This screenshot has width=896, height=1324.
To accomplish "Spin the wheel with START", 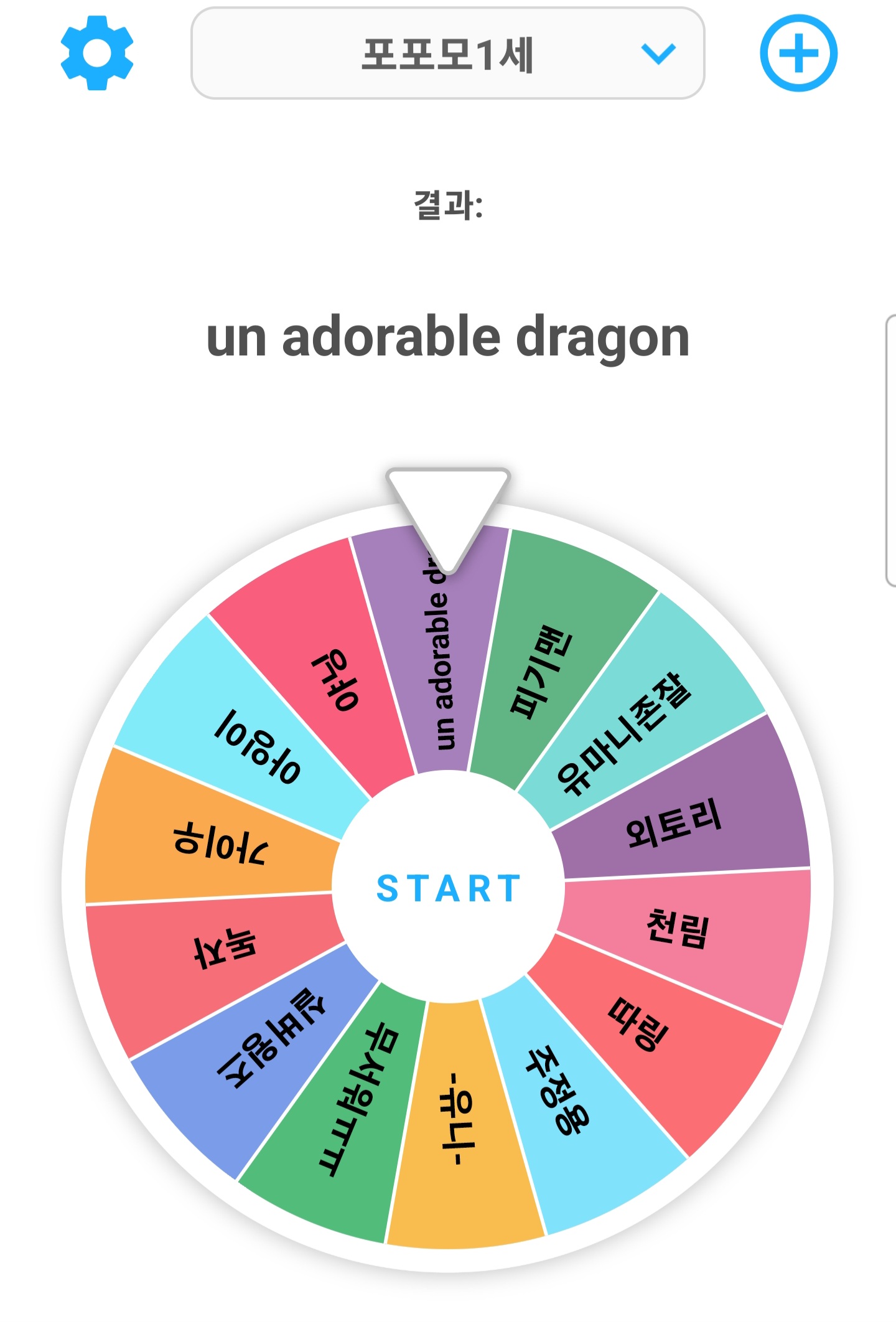I will click(448, 888).
